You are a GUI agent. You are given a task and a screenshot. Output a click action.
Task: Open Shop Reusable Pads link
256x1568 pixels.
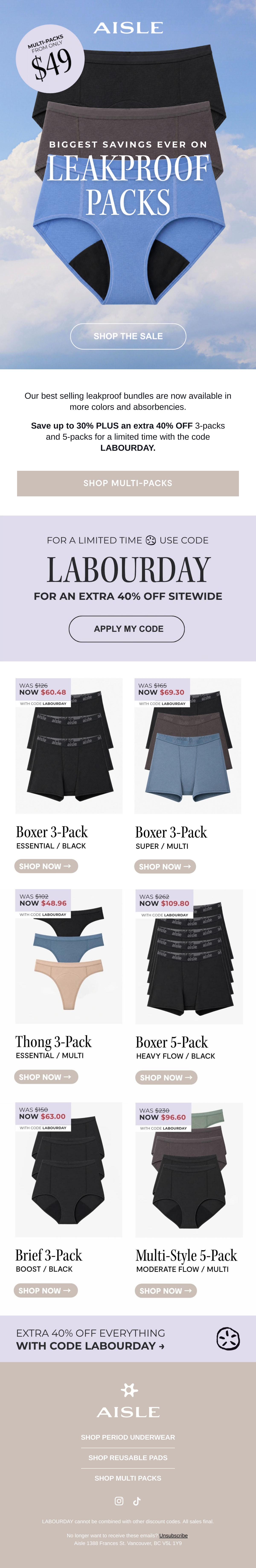[x=128, y=1458]
